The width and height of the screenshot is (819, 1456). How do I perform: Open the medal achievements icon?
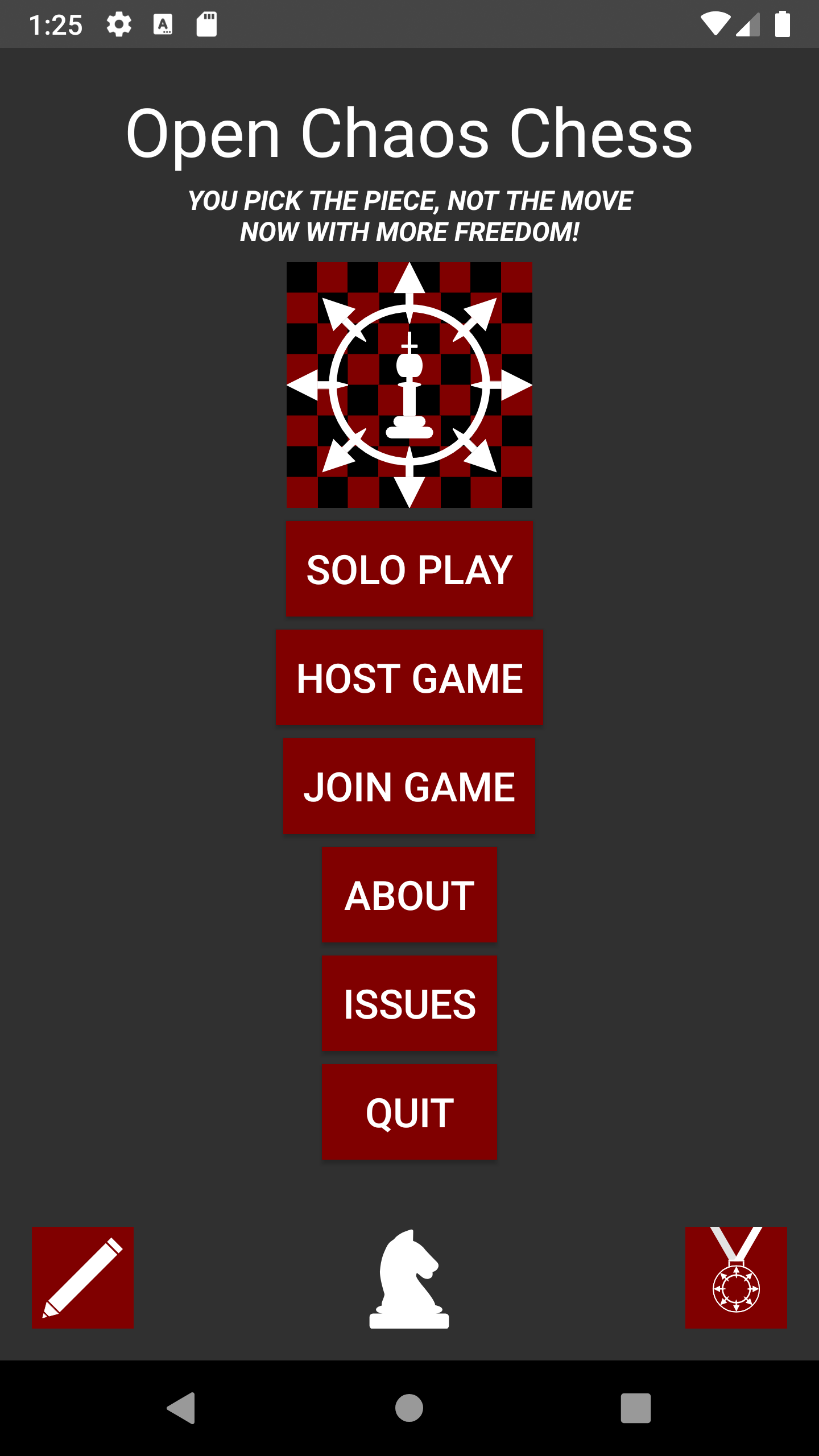736,1277
